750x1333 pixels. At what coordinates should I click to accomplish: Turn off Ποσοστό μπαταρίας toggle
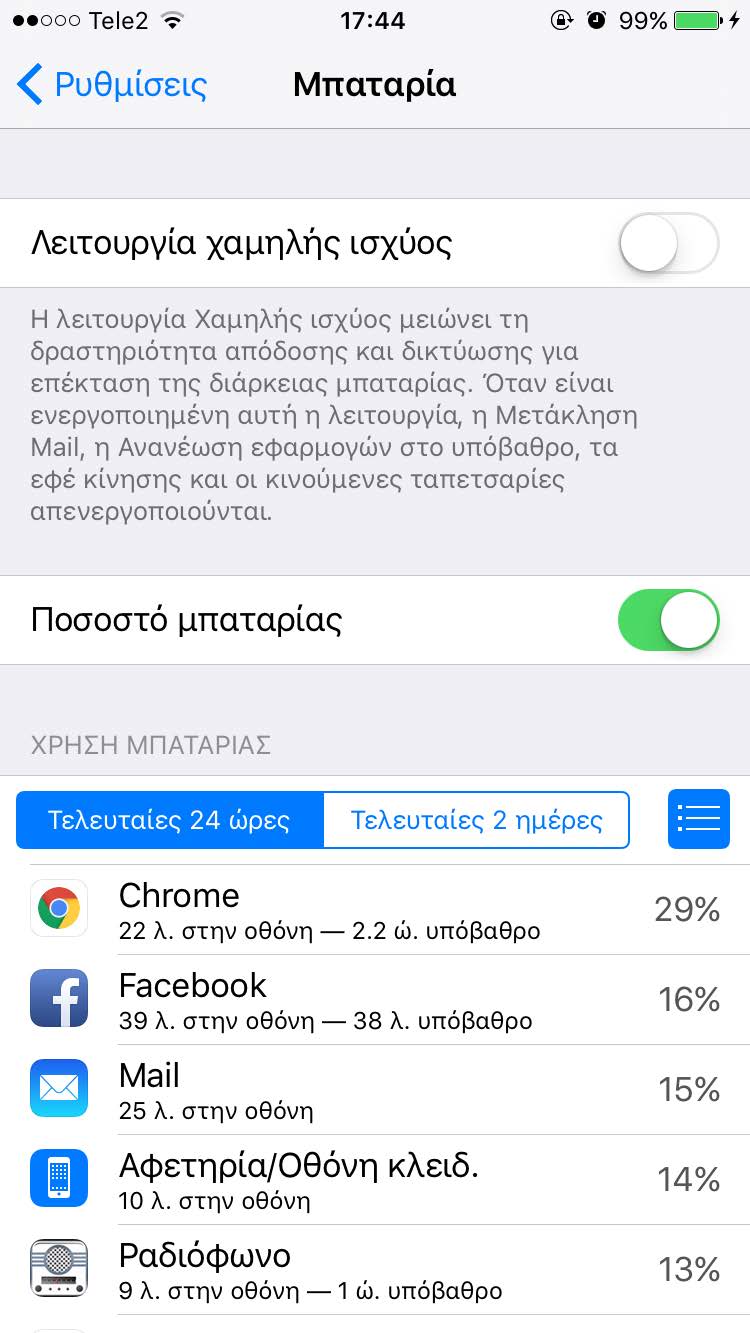(x=668, y=620)
